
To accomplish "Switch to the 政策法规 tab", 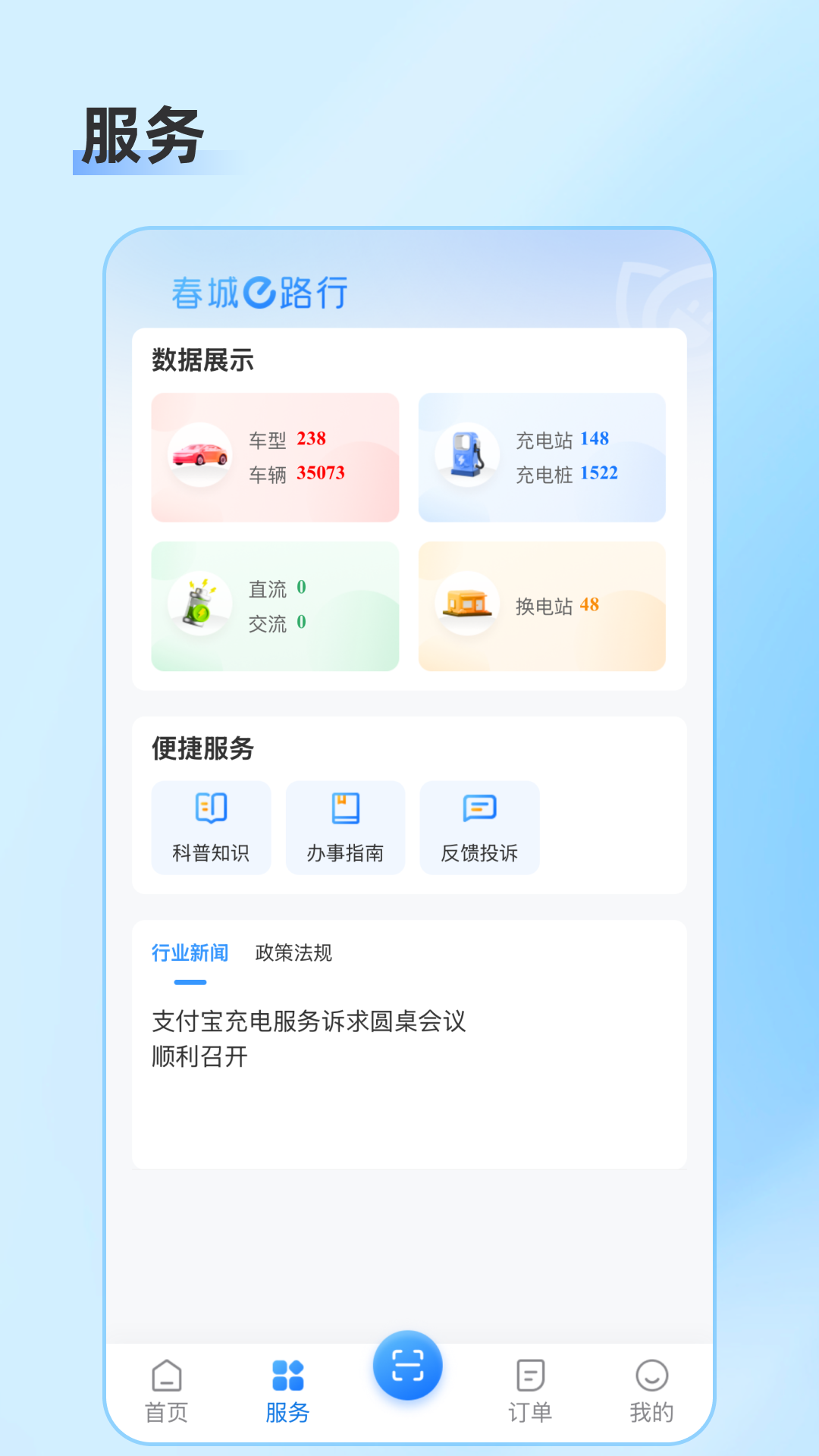I will [x=294, y=952].
